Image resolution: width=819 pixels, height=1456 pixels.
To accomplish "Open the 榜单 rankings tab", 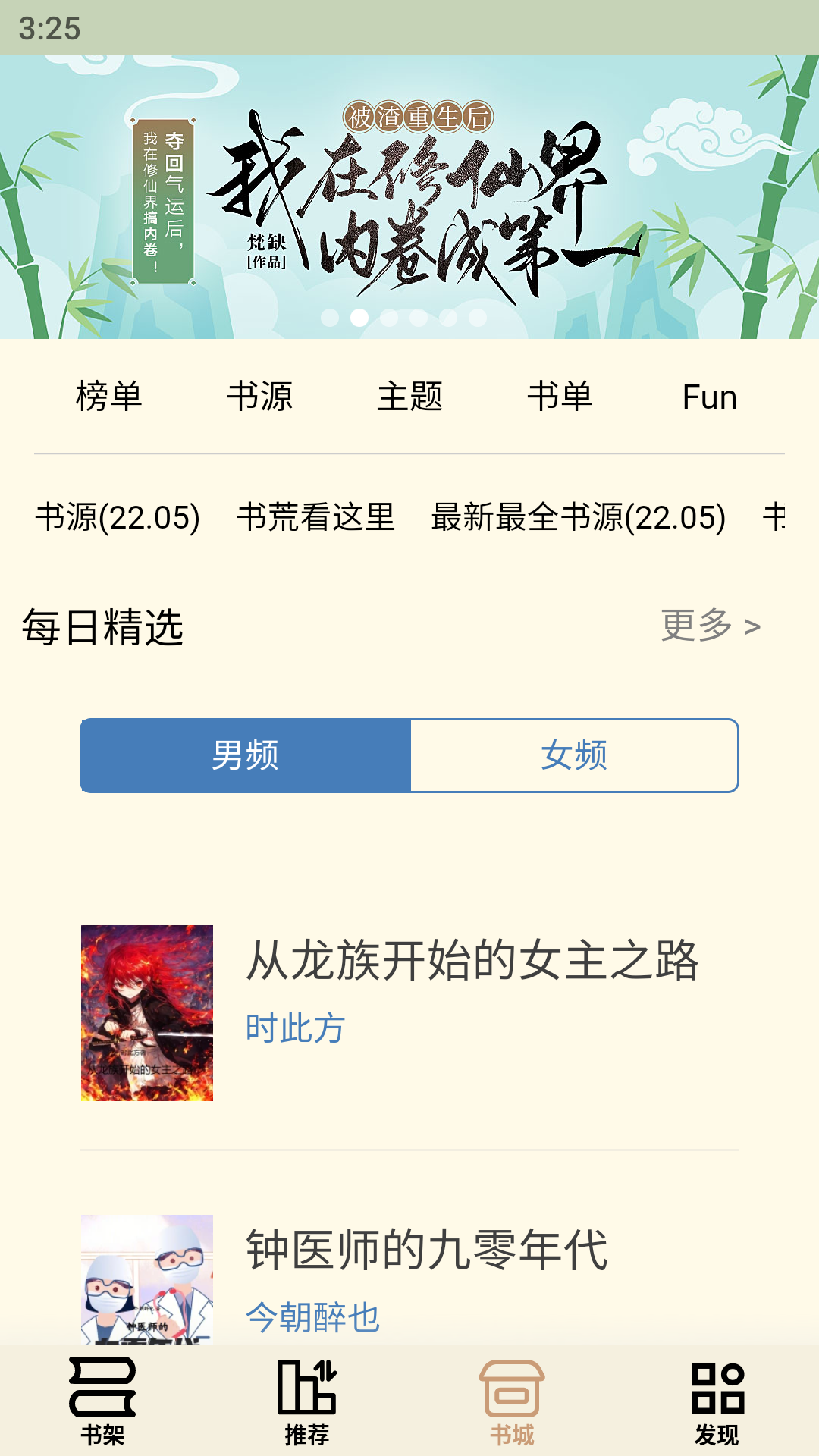I will [110, 396].
